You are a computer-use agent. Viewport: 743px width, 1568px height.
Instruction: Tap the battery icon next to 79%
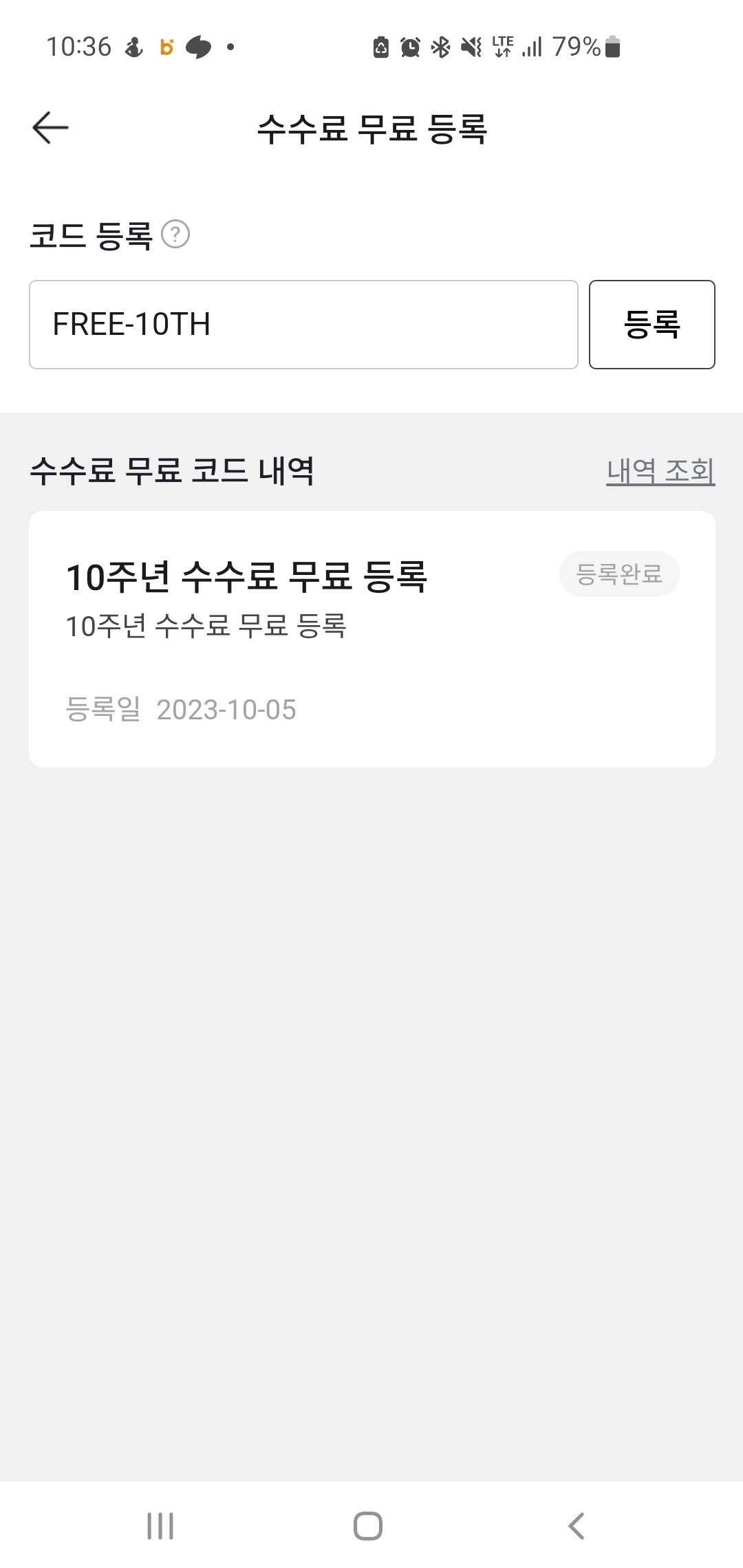(x=610, y=46)
